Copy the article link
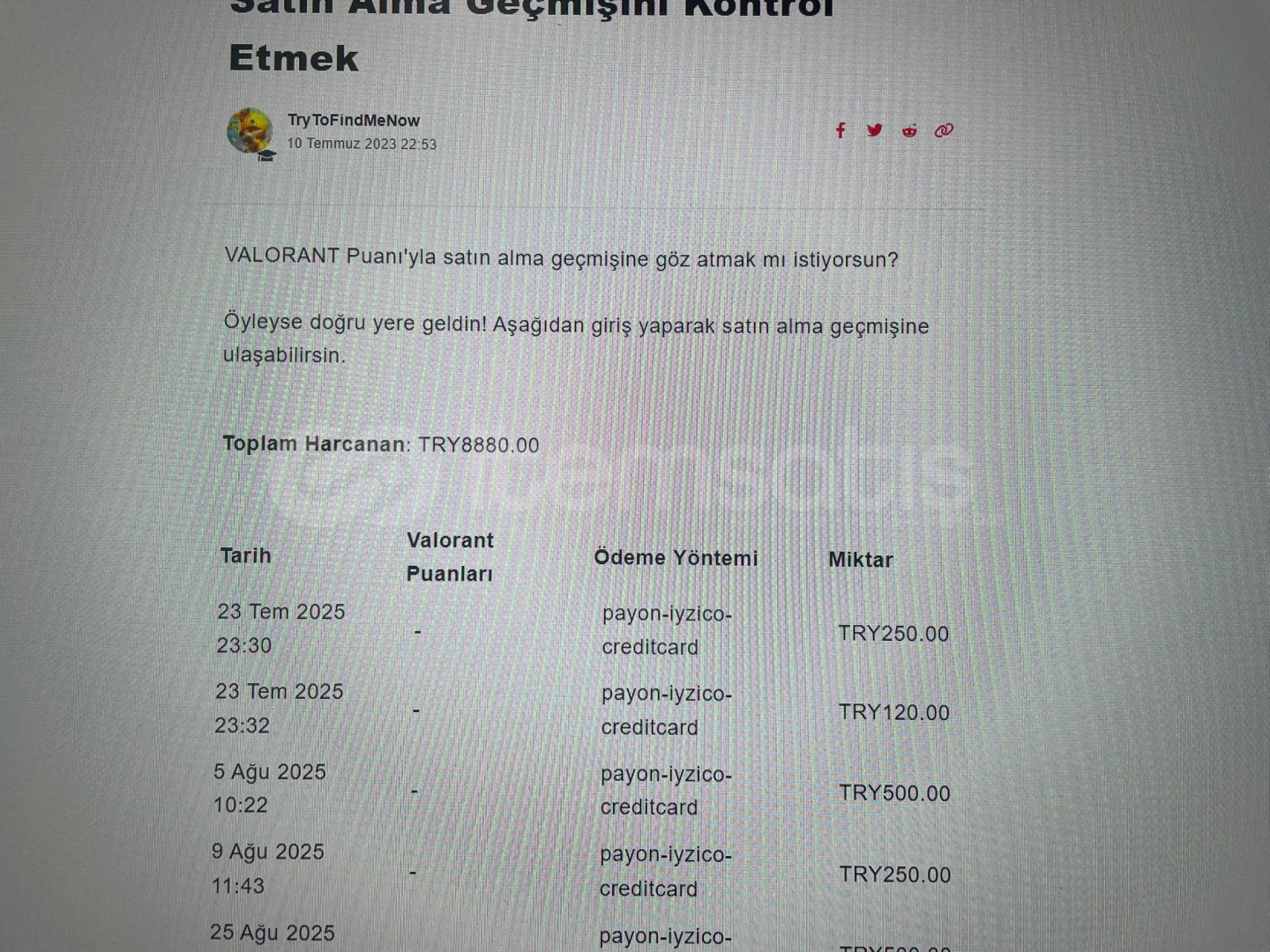Viewport: 1270px width, 952px height. [x=944, y=130]
